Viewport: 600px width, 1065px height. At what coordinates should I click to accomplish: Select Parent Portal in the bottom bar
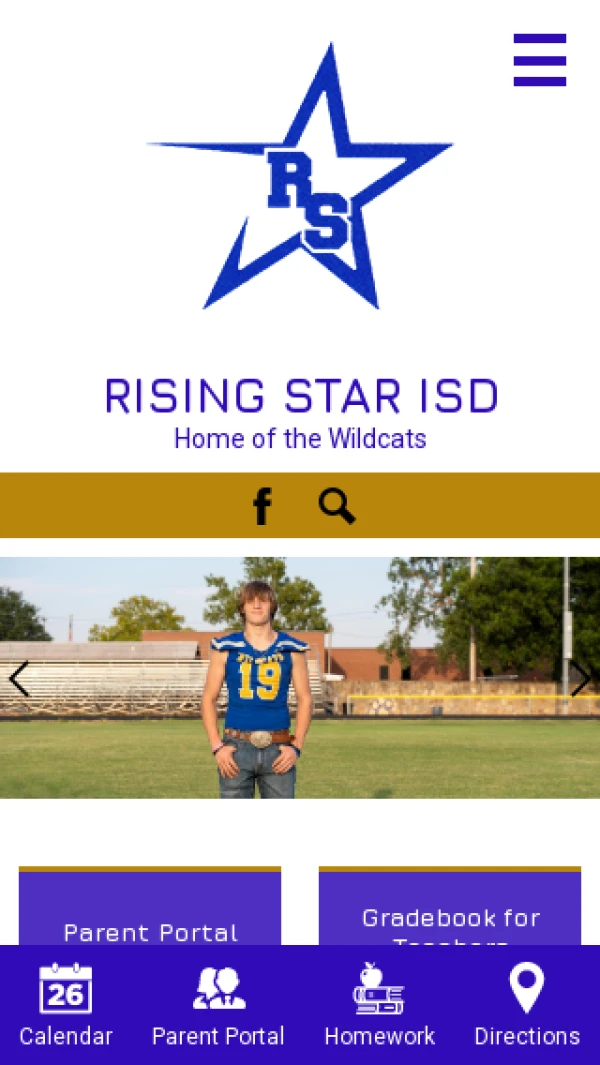click(218, 1005)
